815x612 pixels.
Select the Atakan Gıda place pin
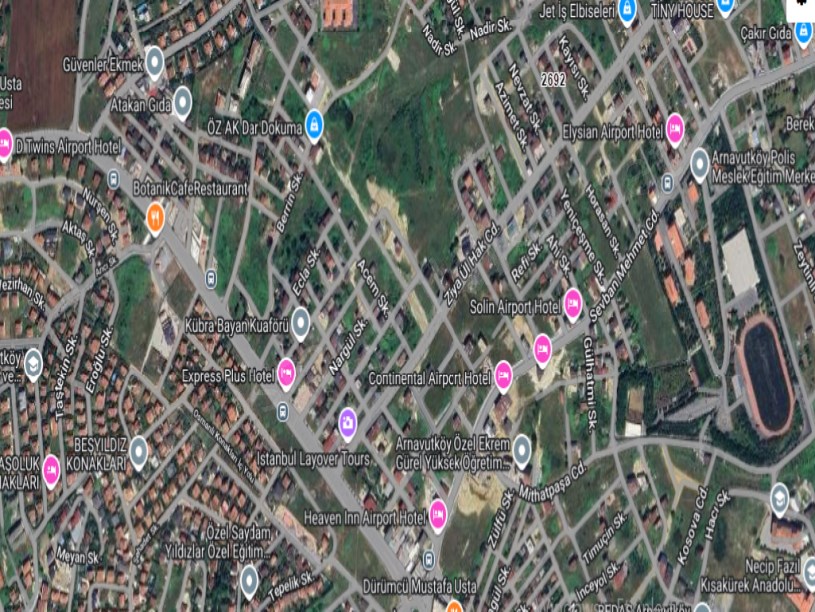tap(183, 100)
